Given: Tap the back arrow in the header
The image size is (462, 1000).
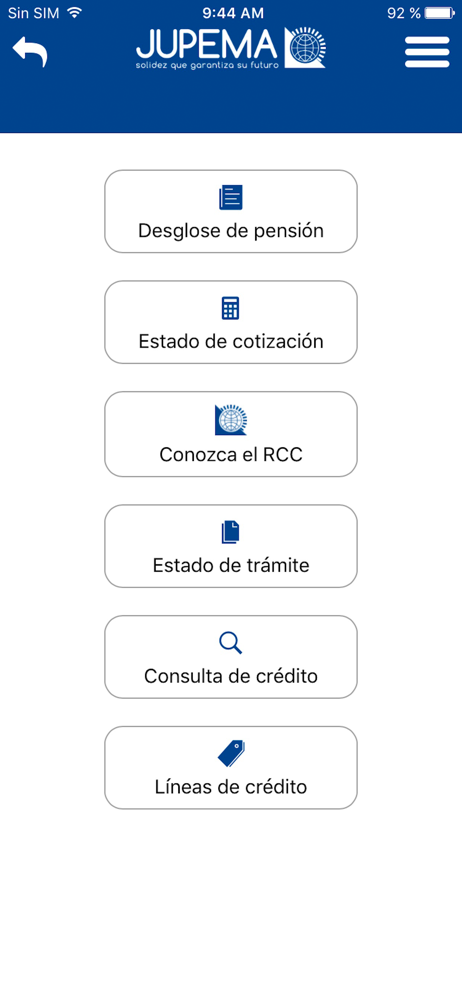Looking at the screenshot, I should [x=30, y=52].
